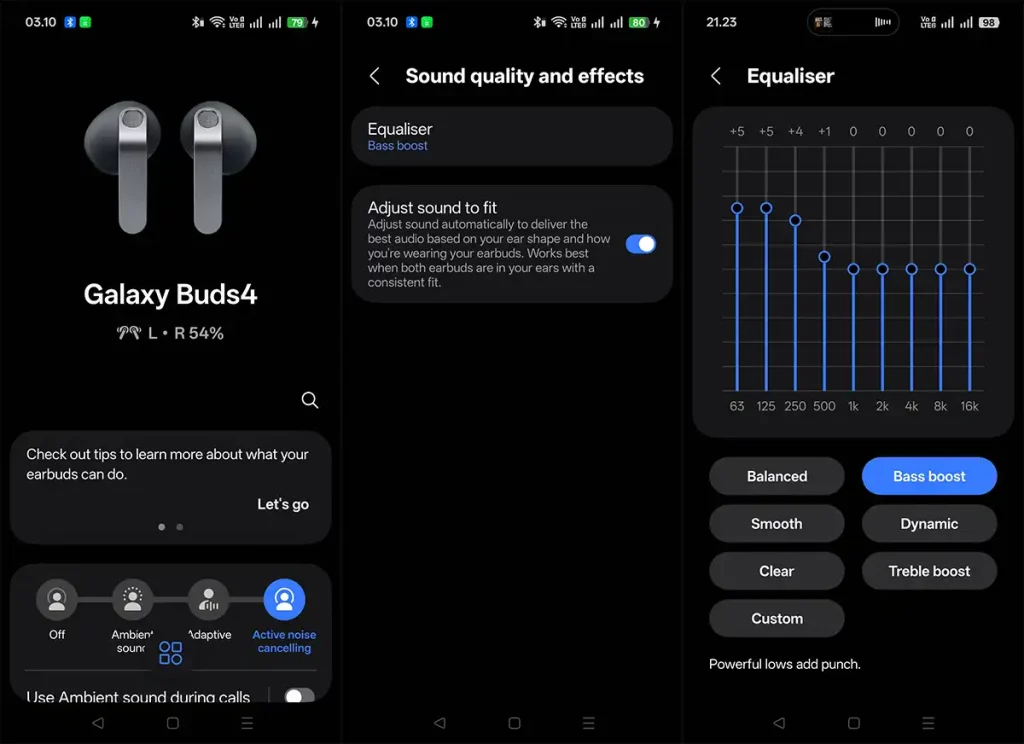The image size is (1024, 744).
Task: Choose the Bass boost equaliser preset
Action: tap(929, 476)
